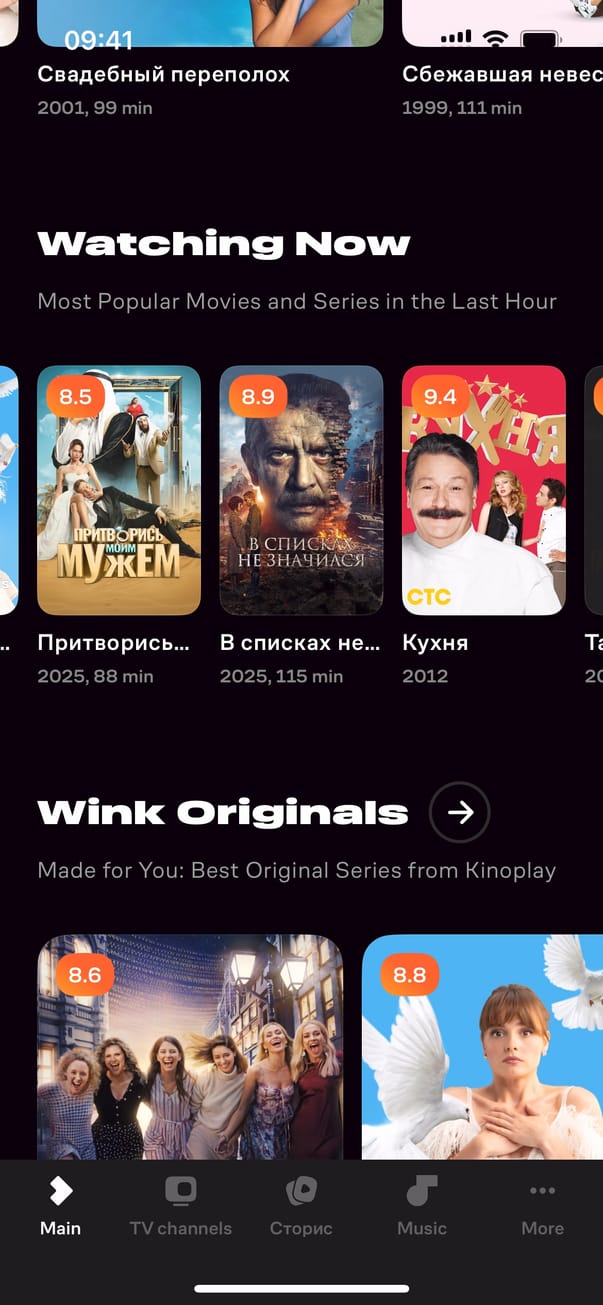Open the series Кухня
This screenshot has width=603, height=1305.
click(483, 490)
